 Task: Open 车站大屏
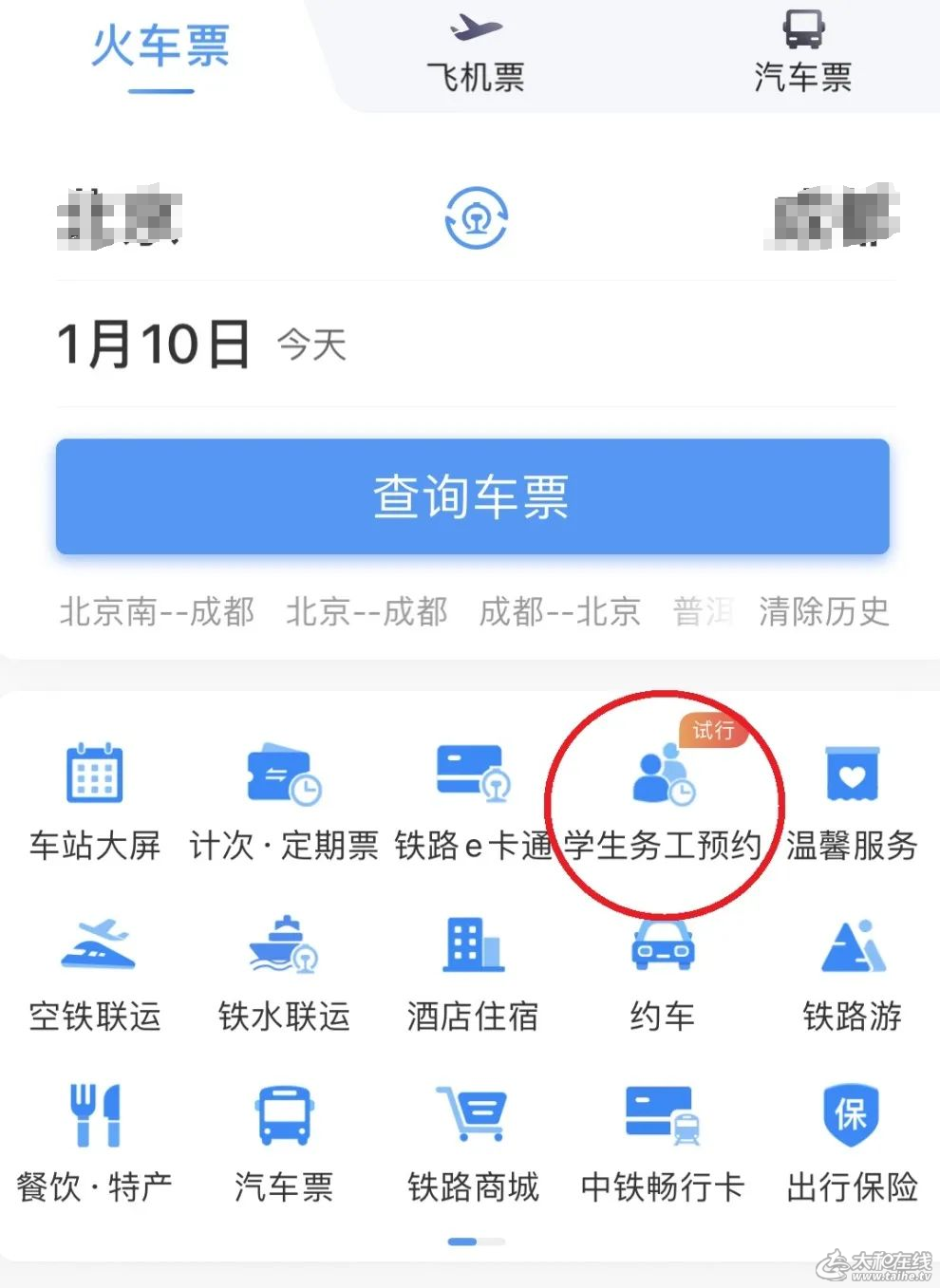94,799
